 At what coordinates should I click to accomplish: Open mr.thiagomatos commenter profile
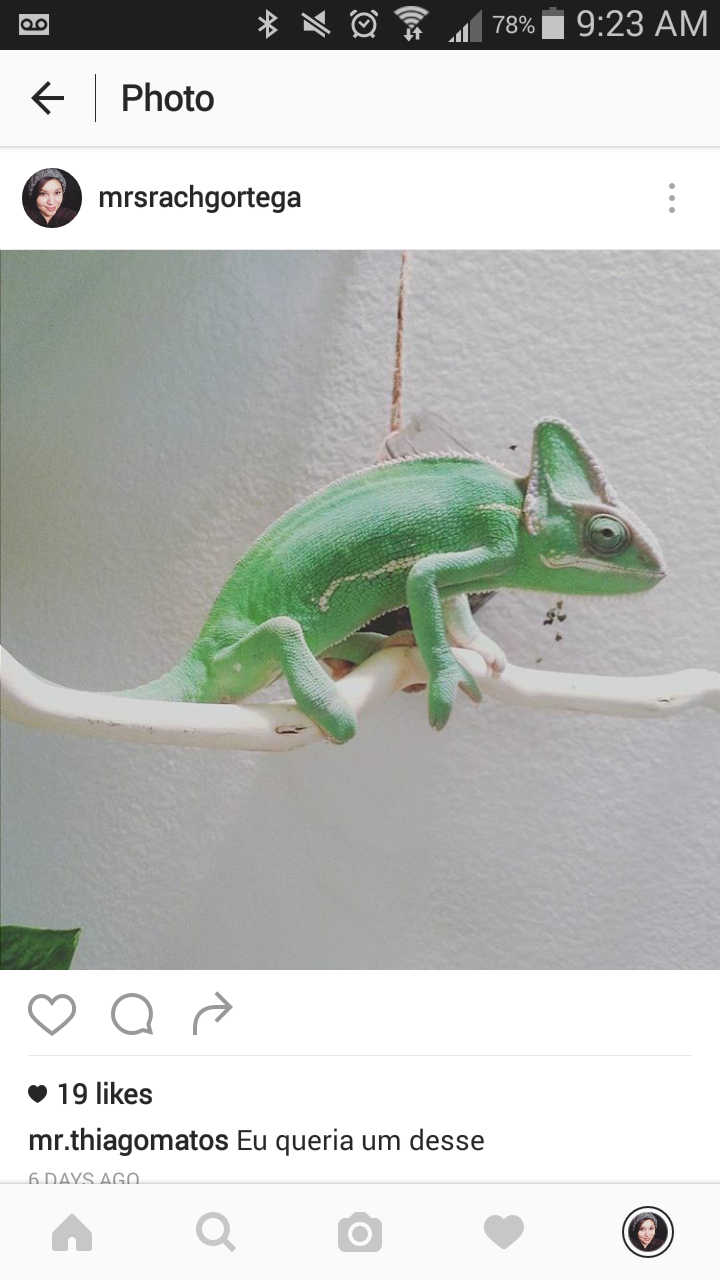click(128, 1140)
